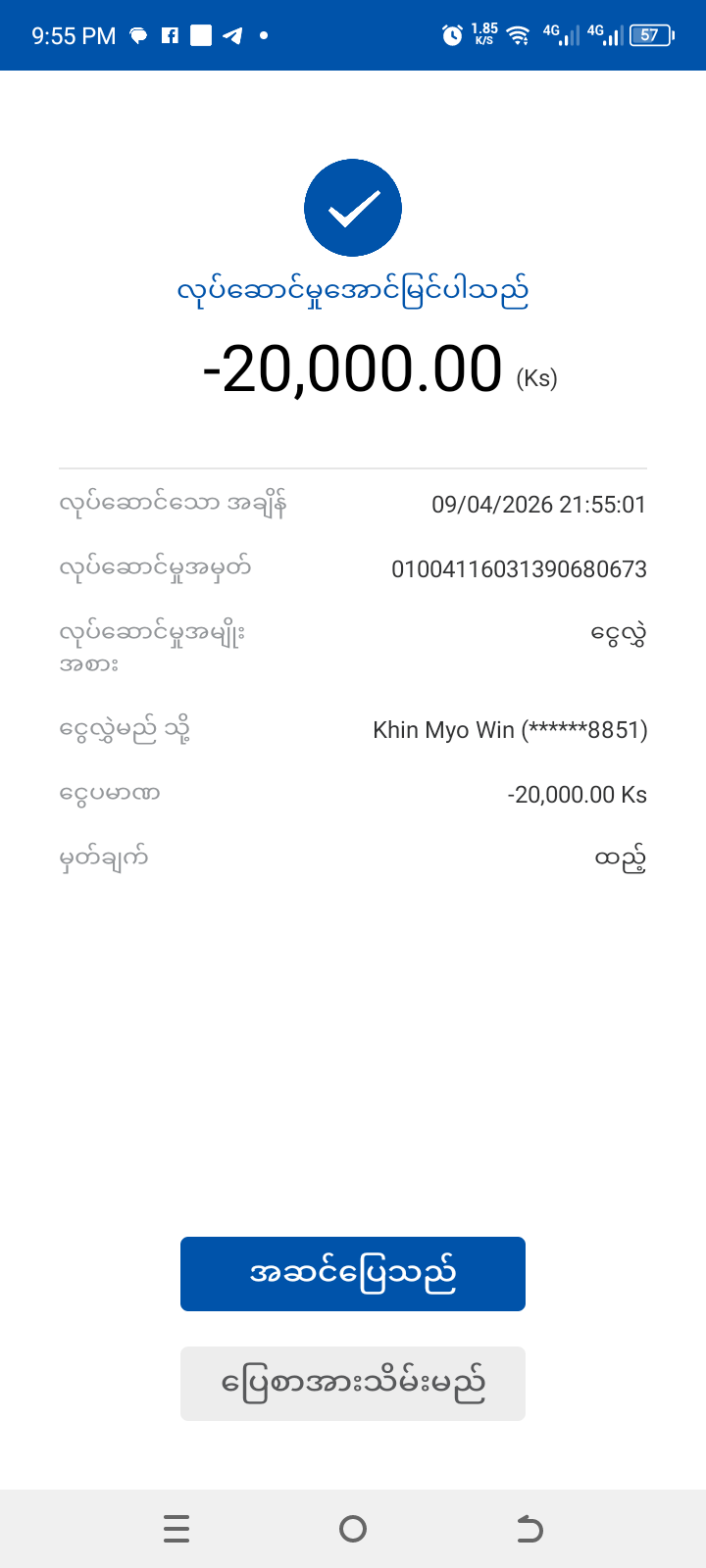Go back using the system back button
The width and height of the screenshot is (706, 1568).
529,1529
